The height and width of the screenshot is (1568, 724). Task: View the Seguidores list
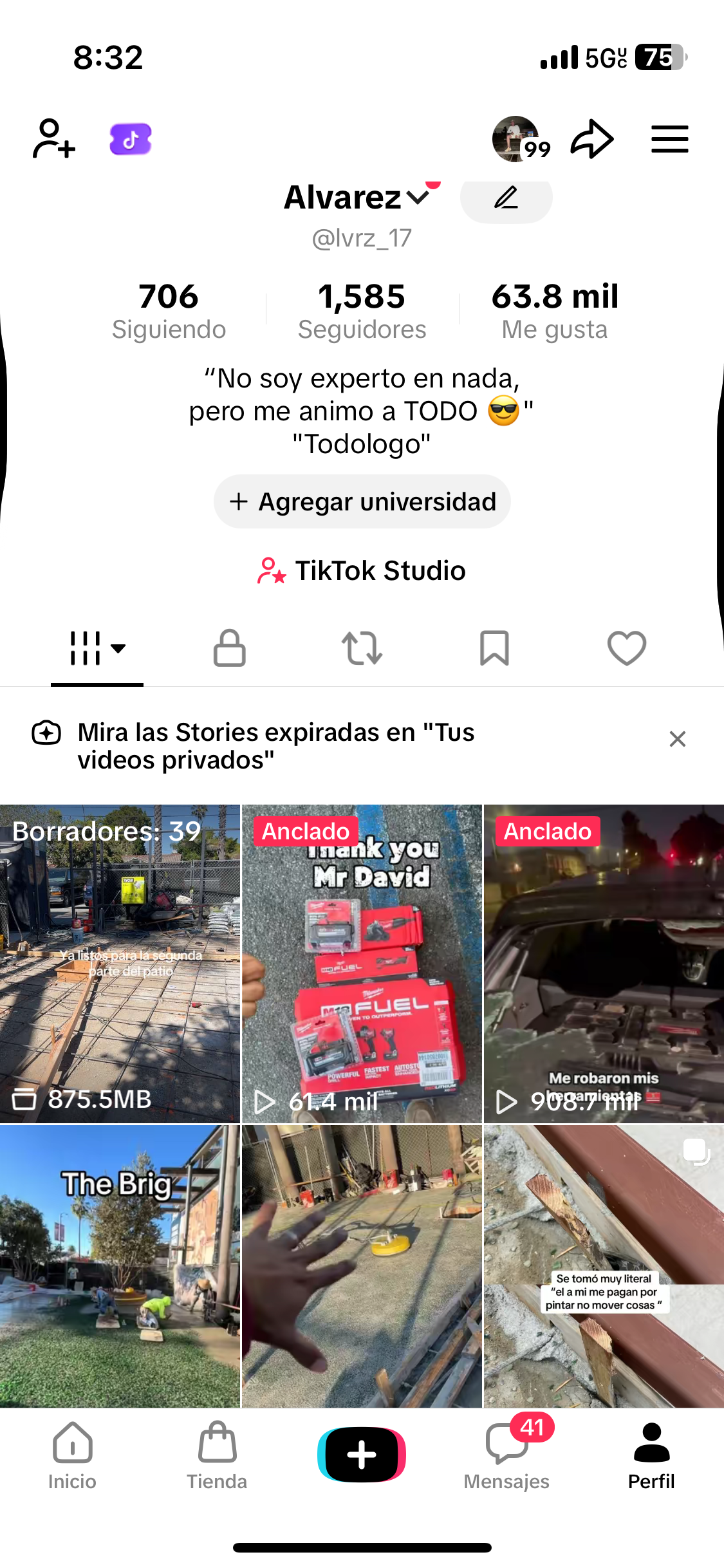[x=362, y=311]
